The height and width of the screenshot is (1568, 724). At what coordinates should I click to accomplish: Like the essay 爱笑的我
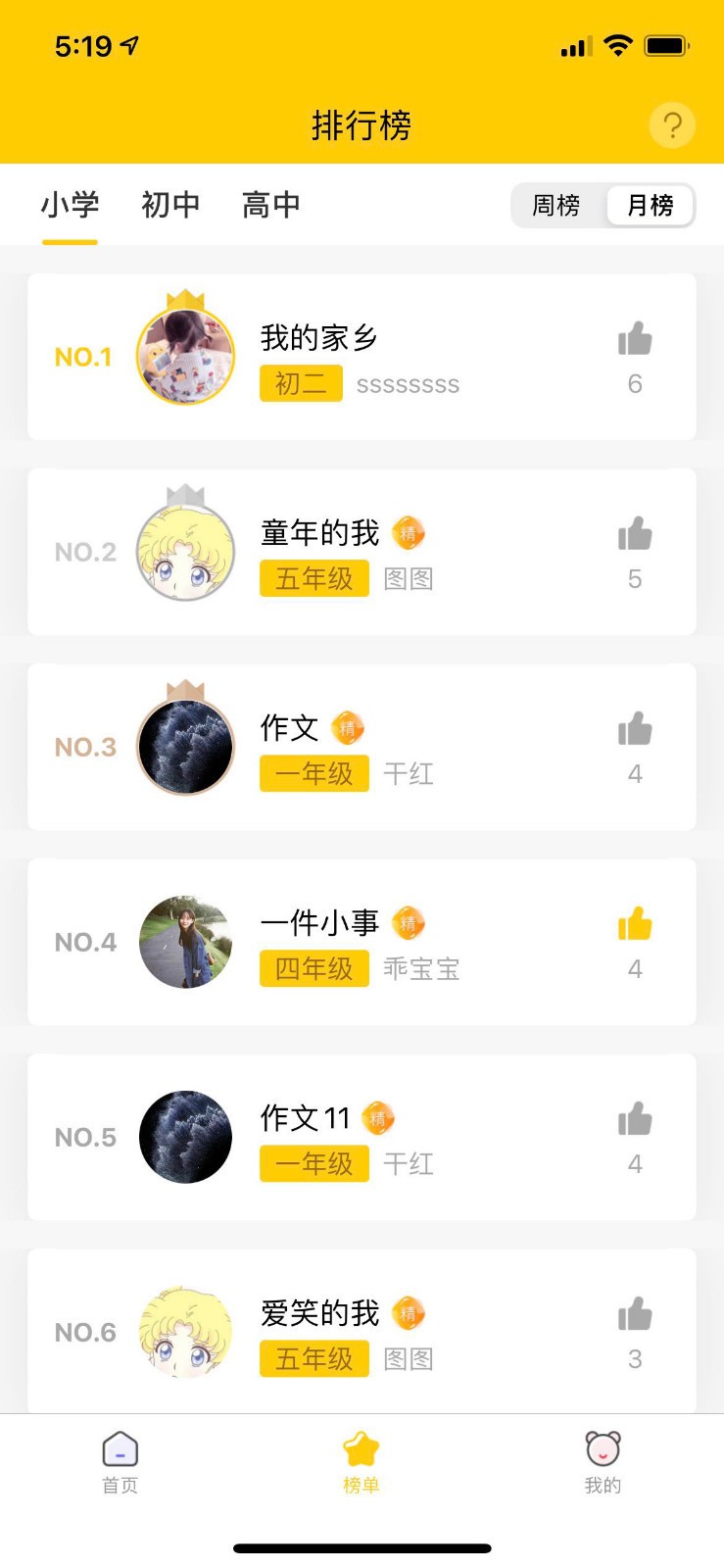point(635,1315)
